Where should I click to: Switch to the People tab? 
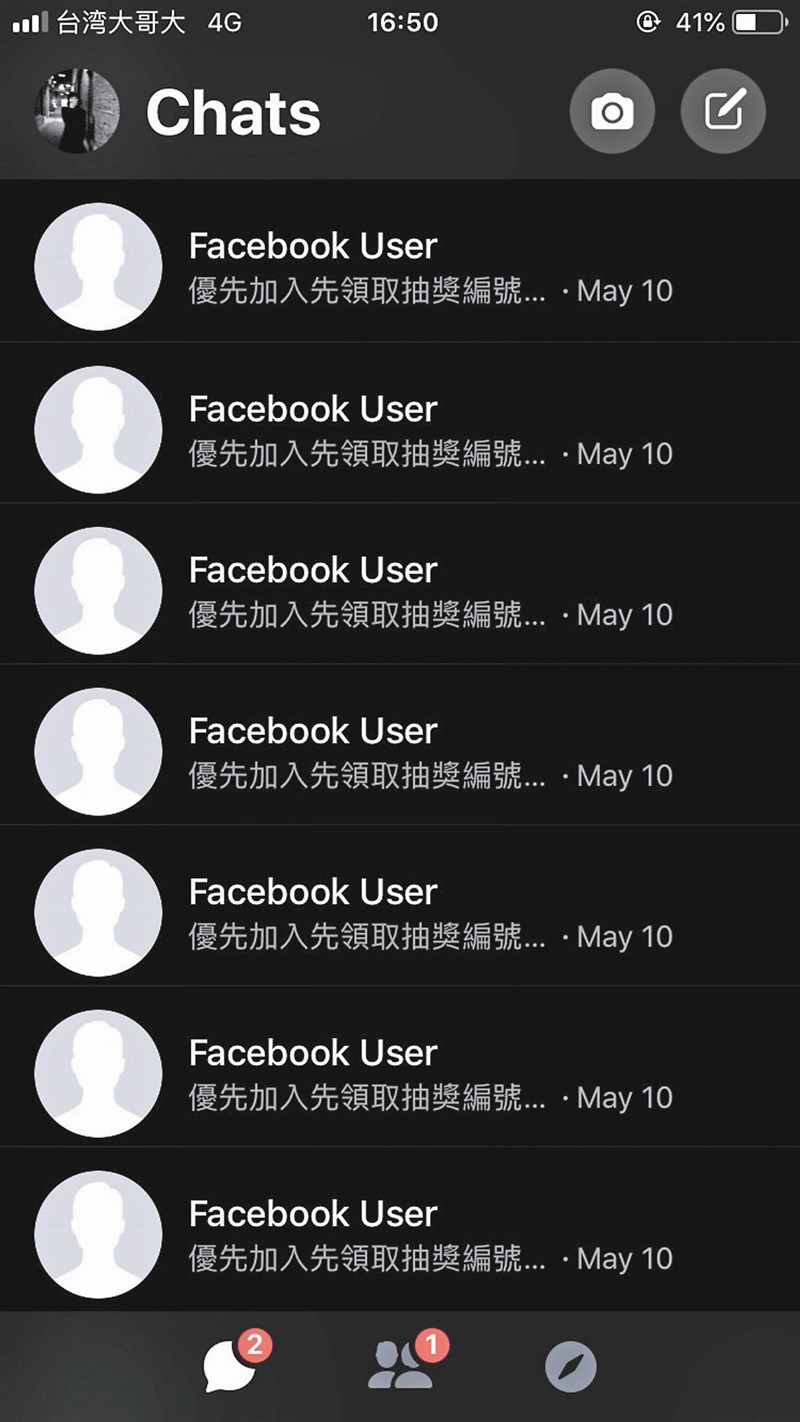[401, 1364]
